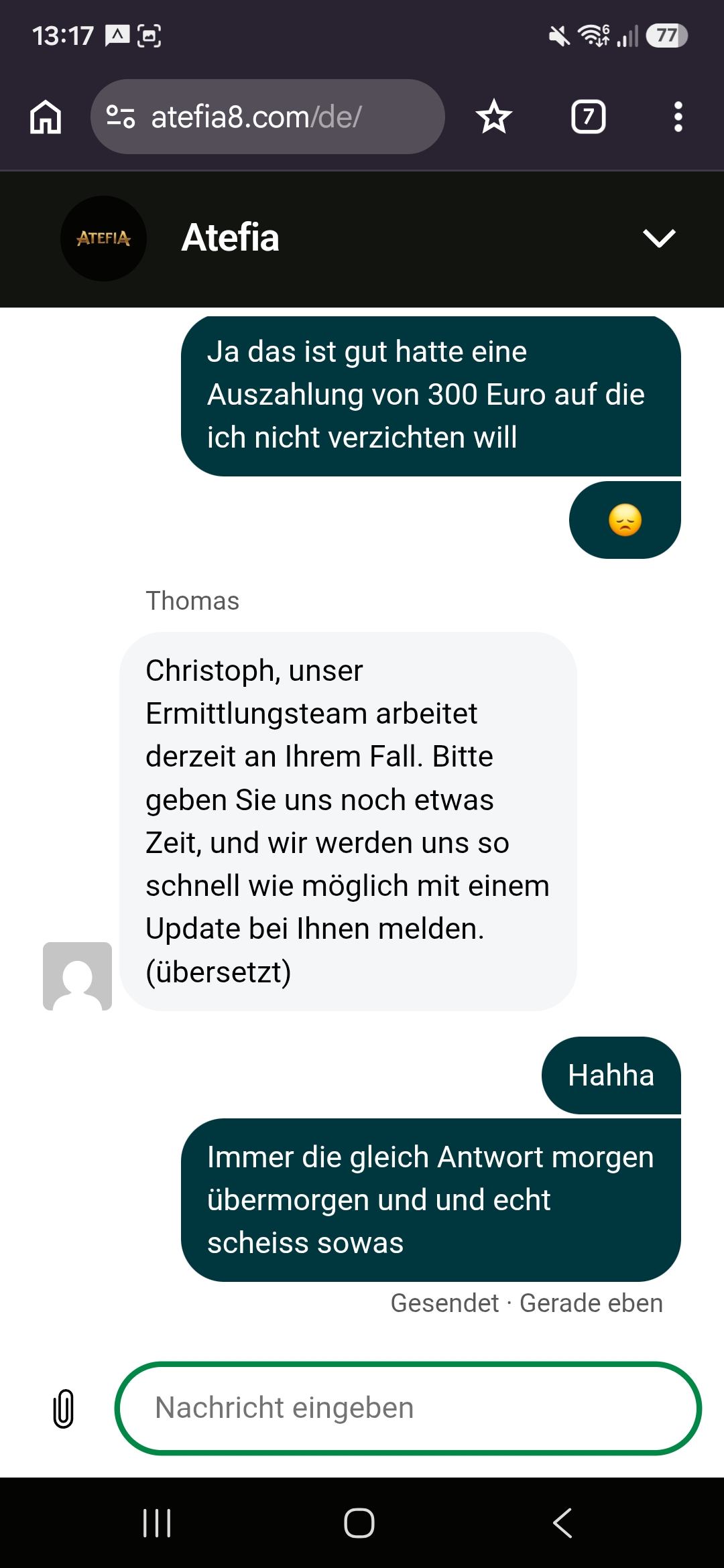
Task: Open the atefia8.com address bar
Action: pyautogui.click(x=267, y=117)
